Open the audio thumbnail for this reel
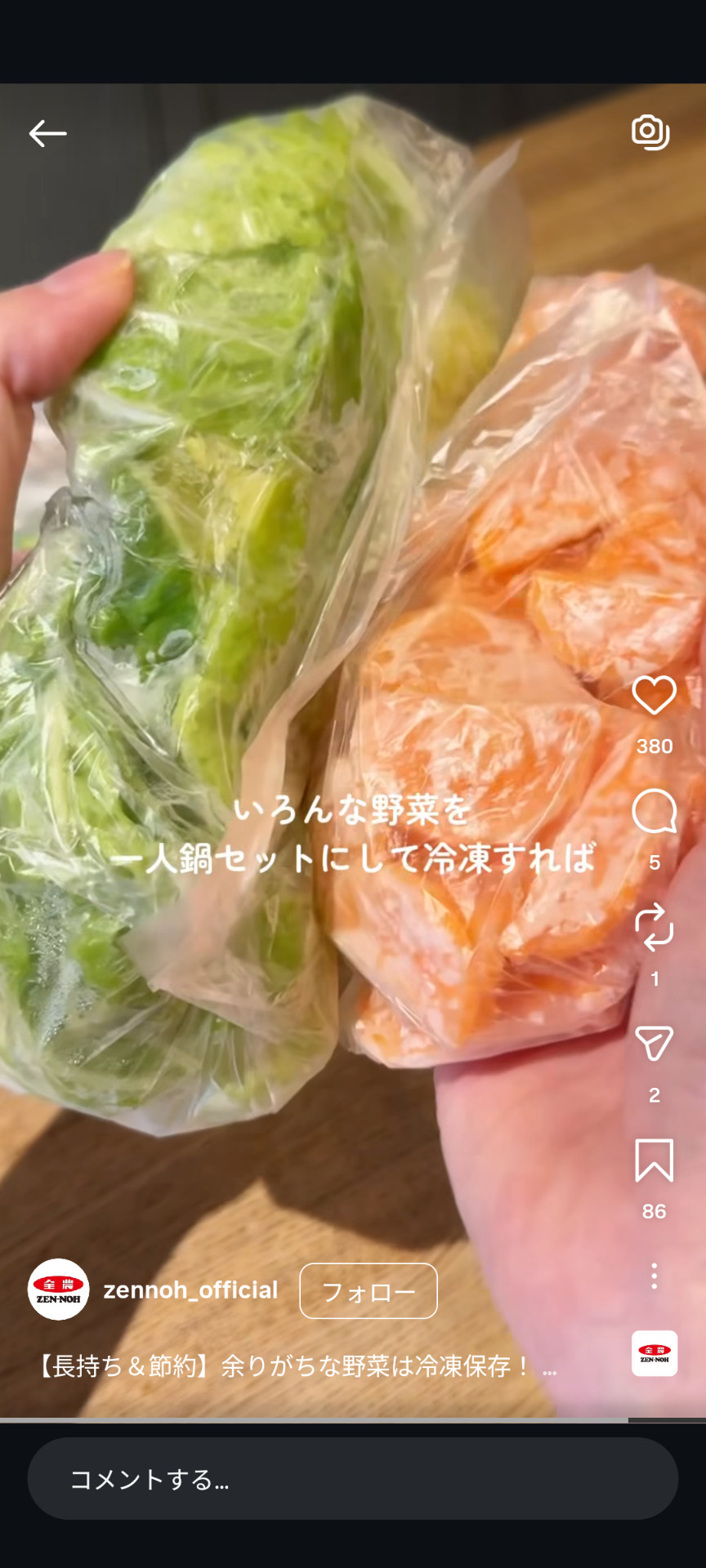Screen dimensions: 706x1568 point(654,1353)
